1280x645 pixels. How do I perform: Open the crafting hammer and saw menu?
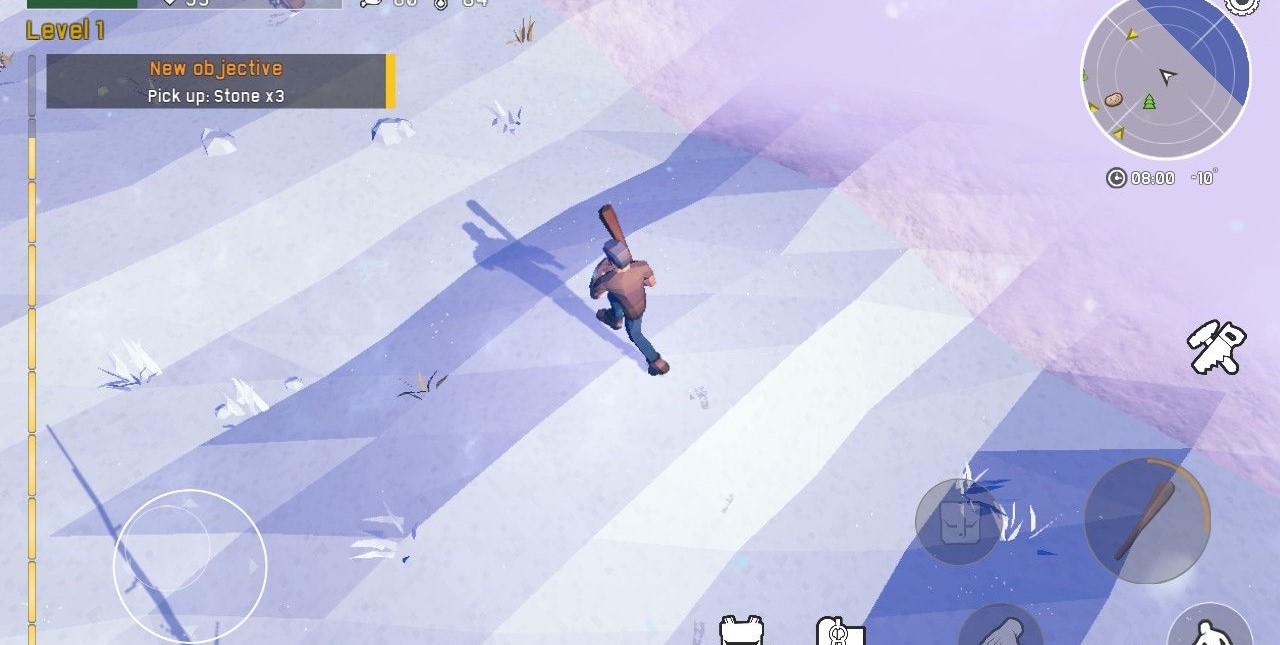point(1216,347)
